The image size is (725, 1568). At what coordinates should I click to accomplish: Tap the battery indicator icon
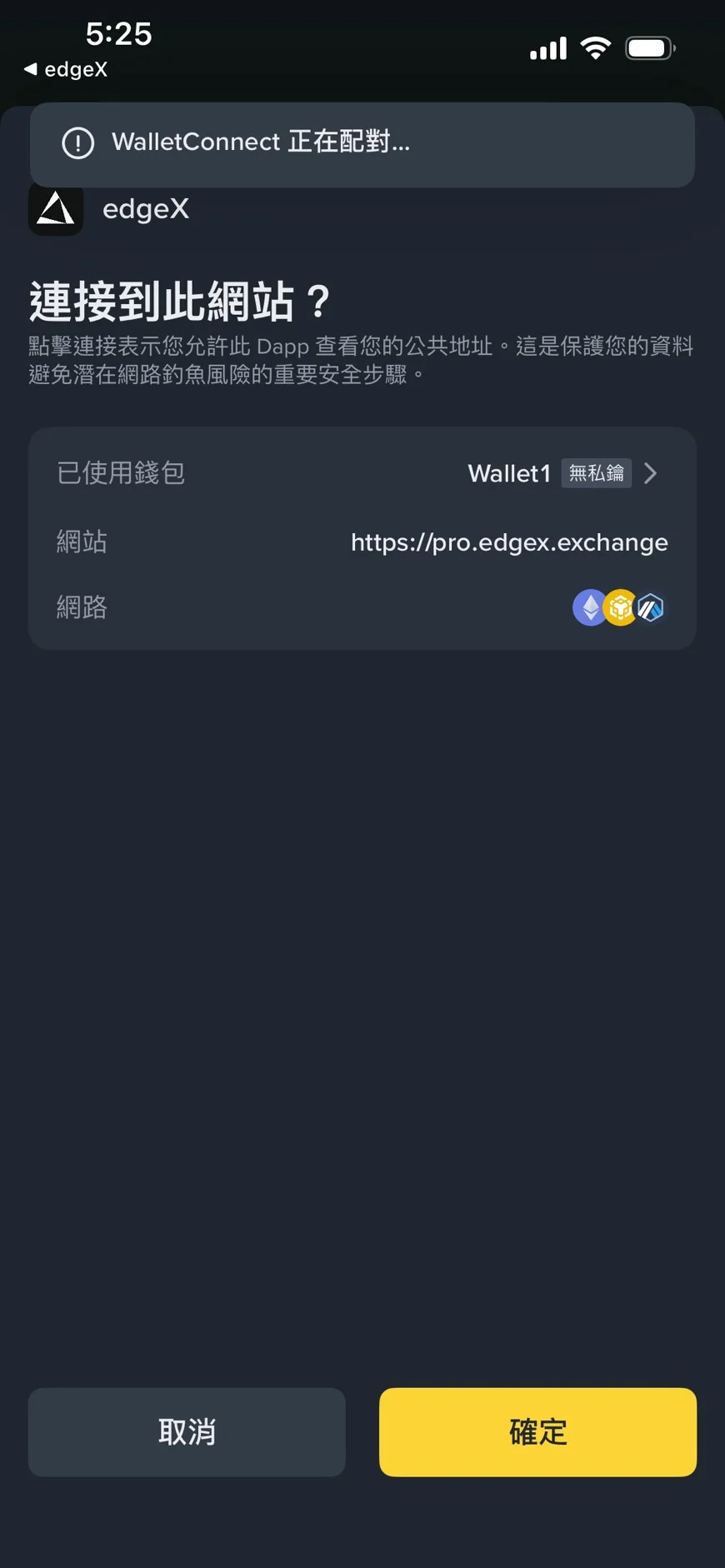tap(649, 47)
